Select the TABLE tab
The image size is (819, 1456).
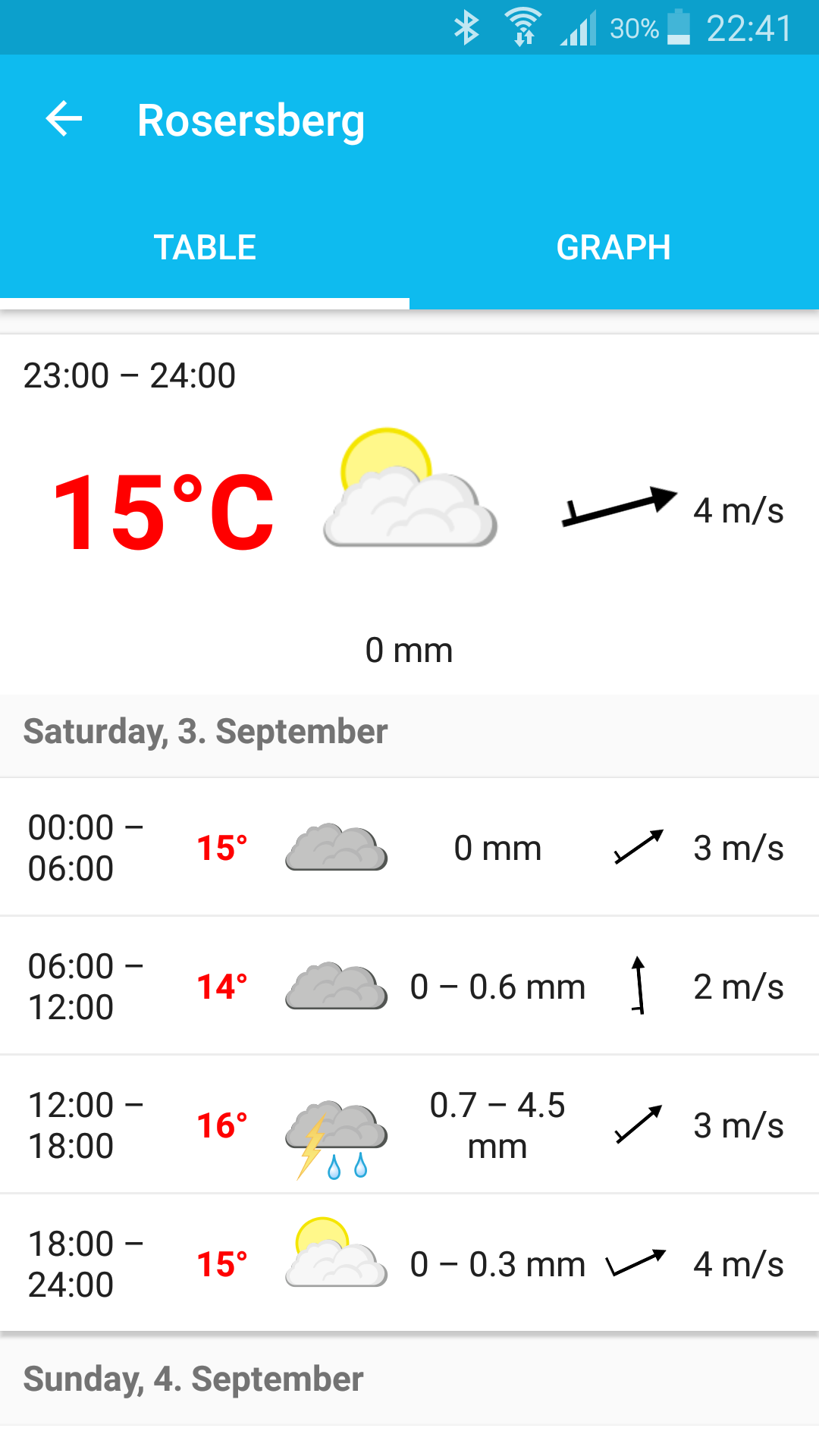pos(205,248)
